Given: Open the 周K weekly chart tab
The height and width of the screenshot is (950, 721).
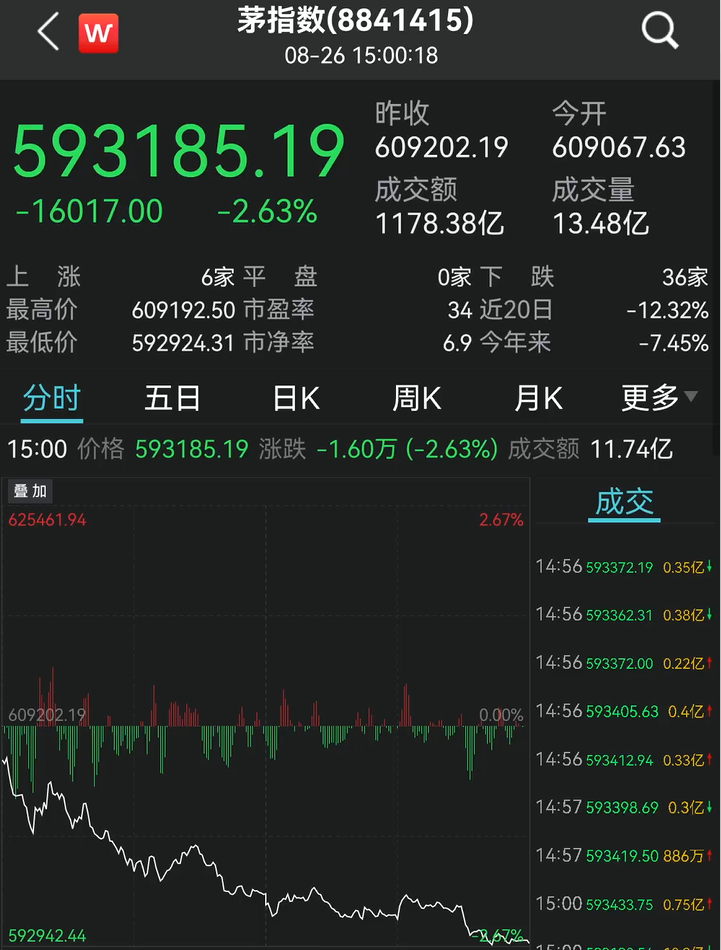Looking at the screenshot, I should click(416, 397).
